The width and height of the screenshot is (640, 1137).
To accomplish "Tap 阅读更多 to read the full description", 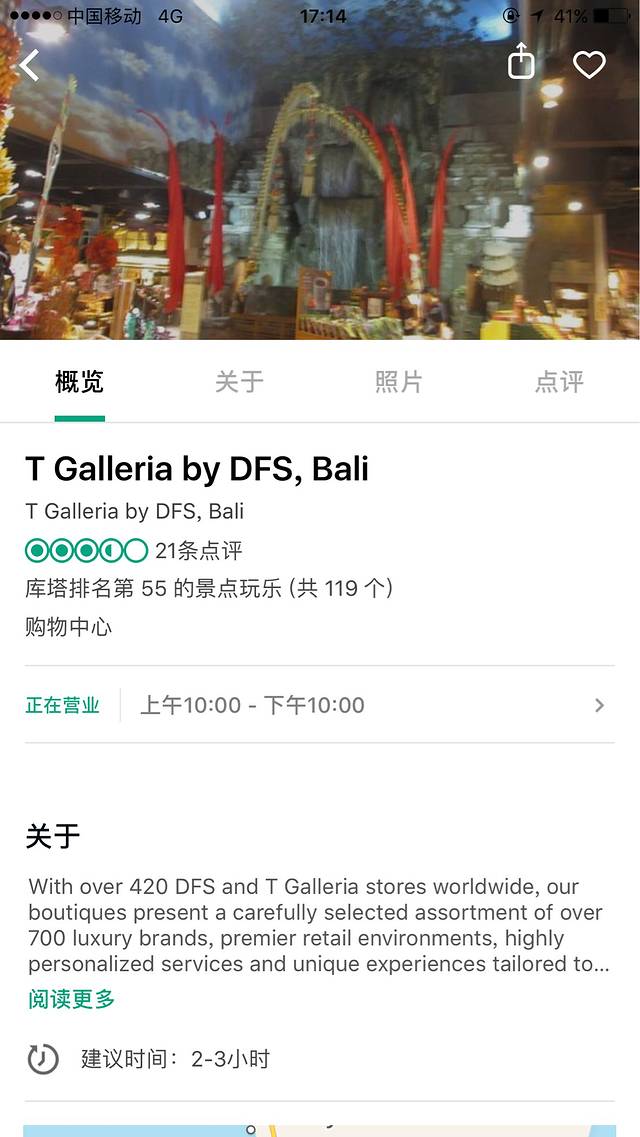I will [71, 999].
